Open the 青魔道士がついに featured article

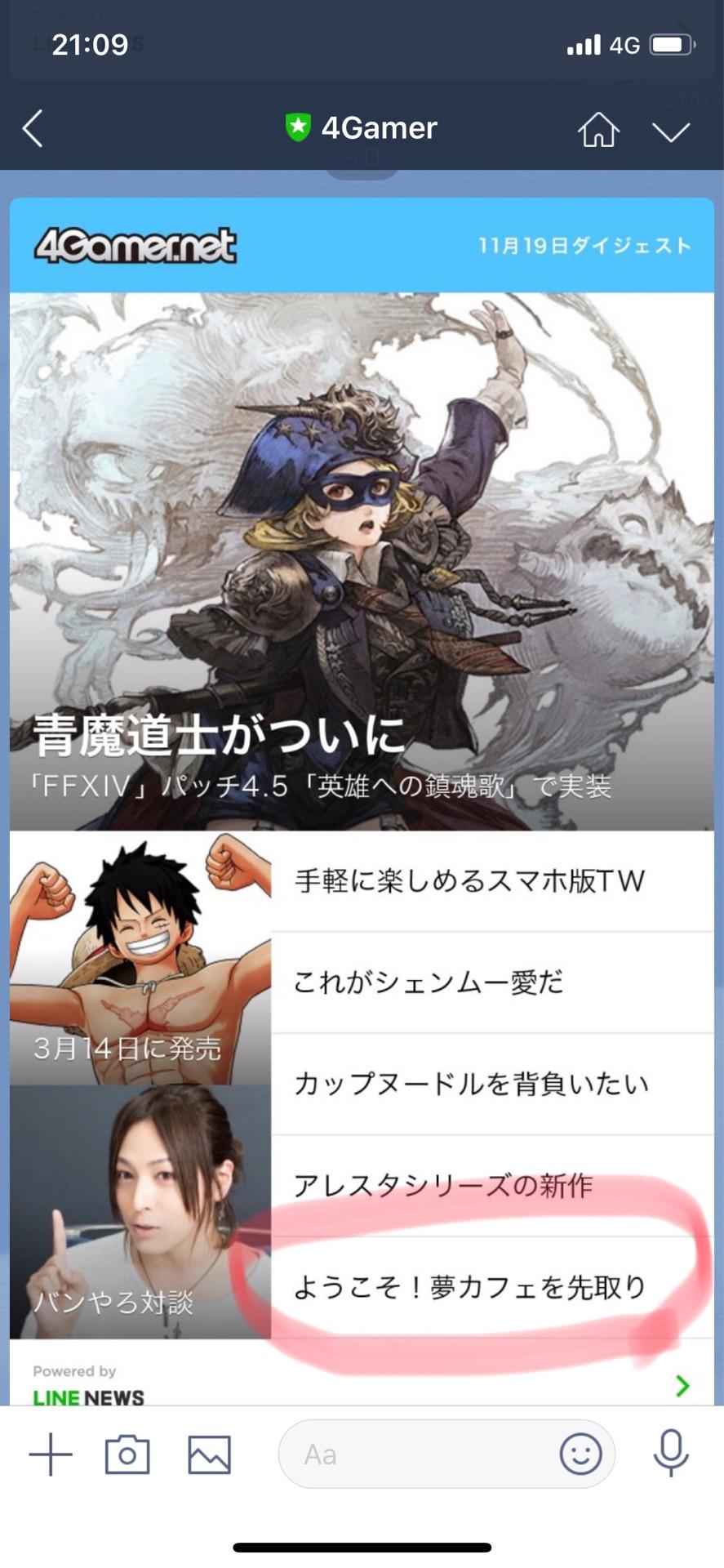[x=362, y=561]
